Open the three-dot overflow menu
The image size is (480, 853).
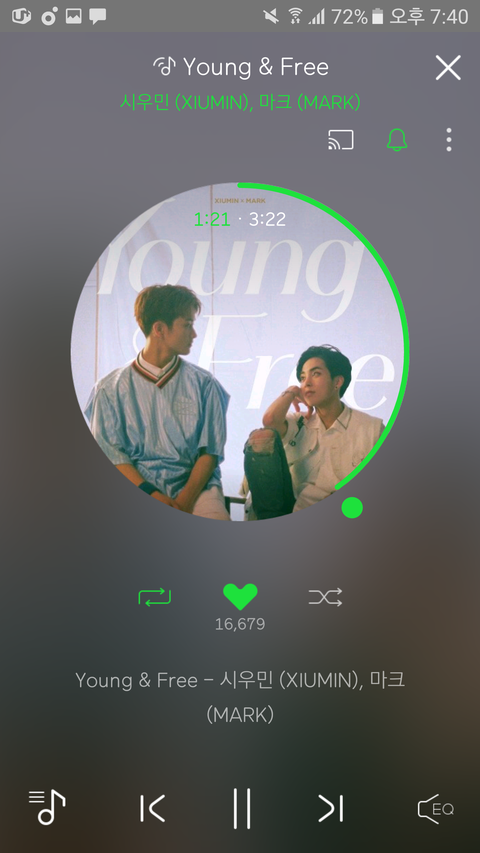(x=448, y=140)
